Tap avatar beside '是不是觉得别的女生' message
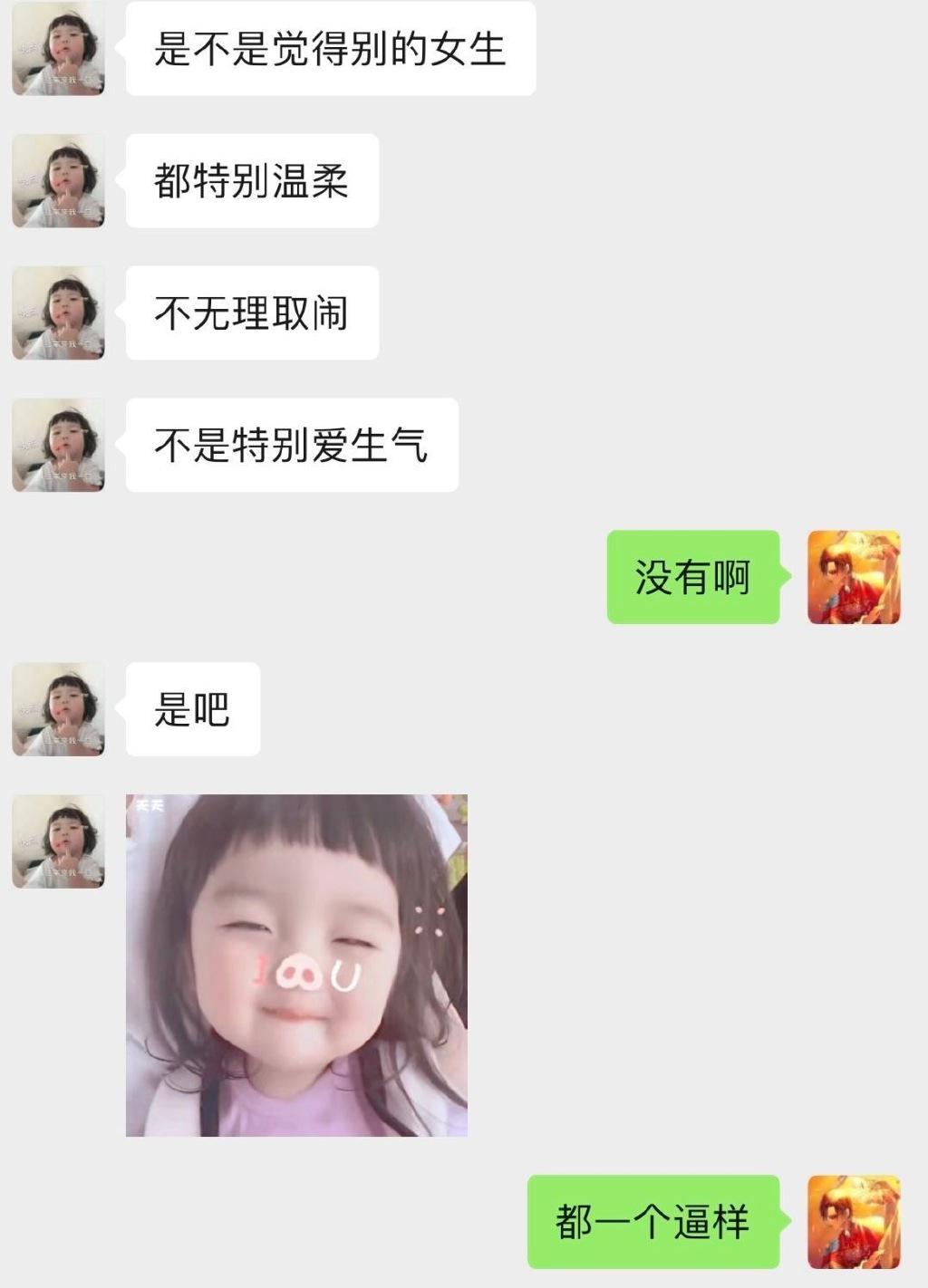This screenshot has height=1288, width=928. point(58,48)
